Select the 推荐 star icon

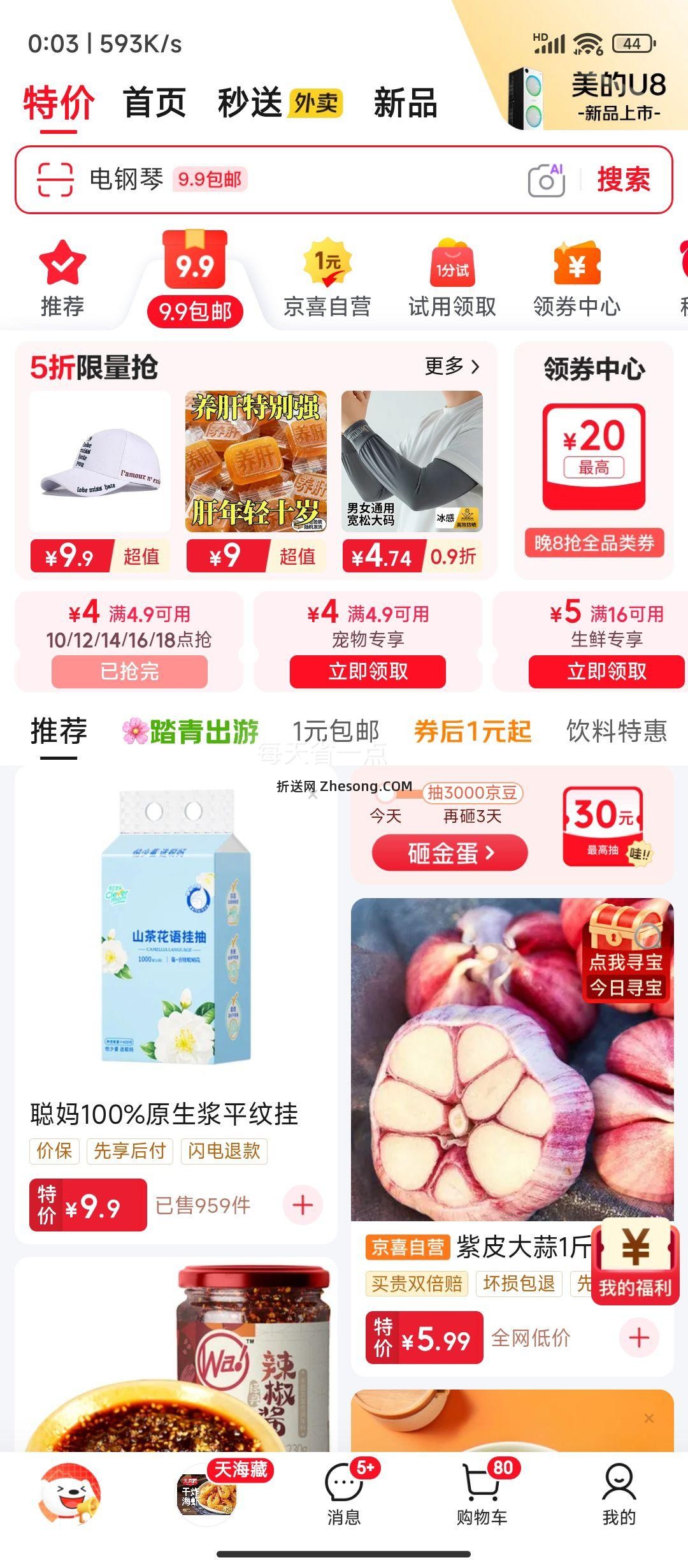(x=63, y=268)
